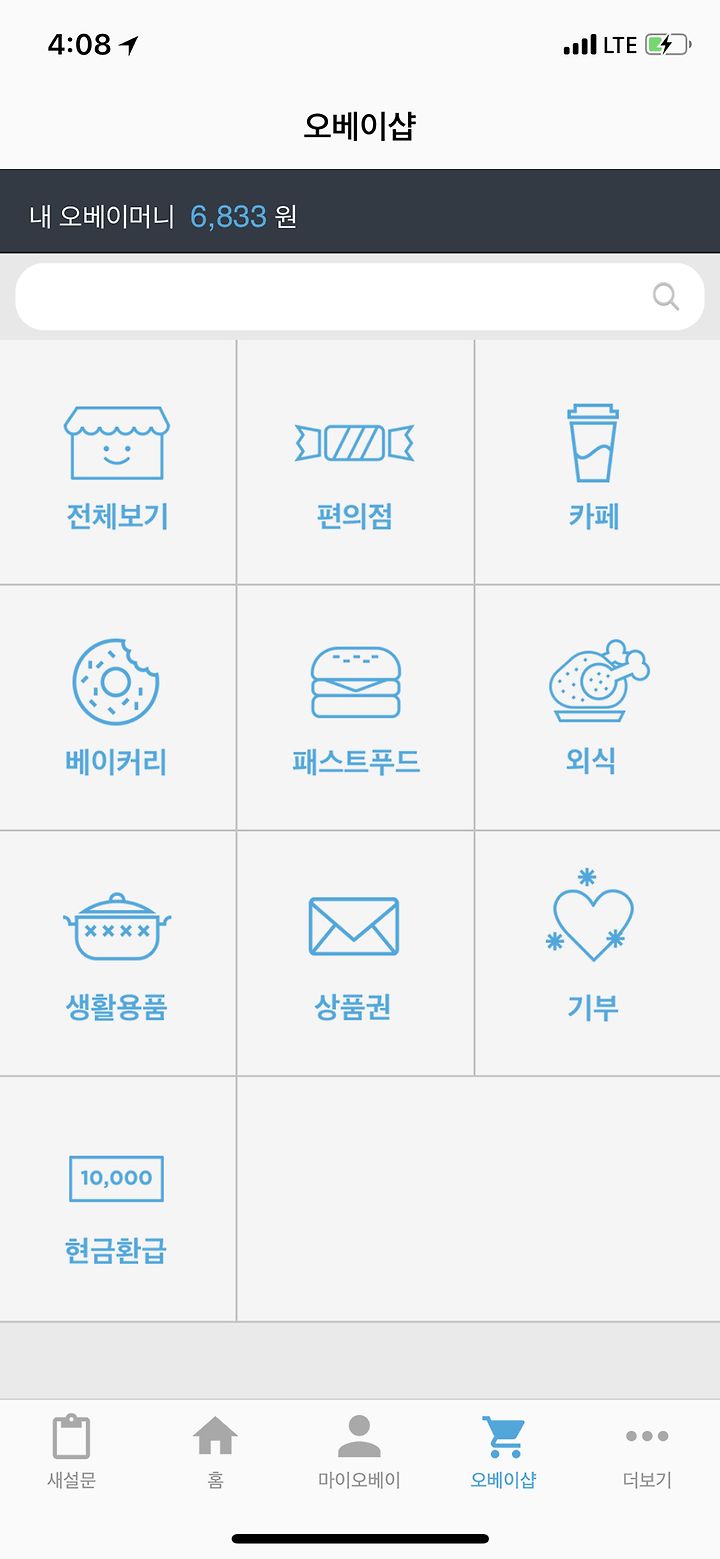Select the 외식 category

coord(598,708)
